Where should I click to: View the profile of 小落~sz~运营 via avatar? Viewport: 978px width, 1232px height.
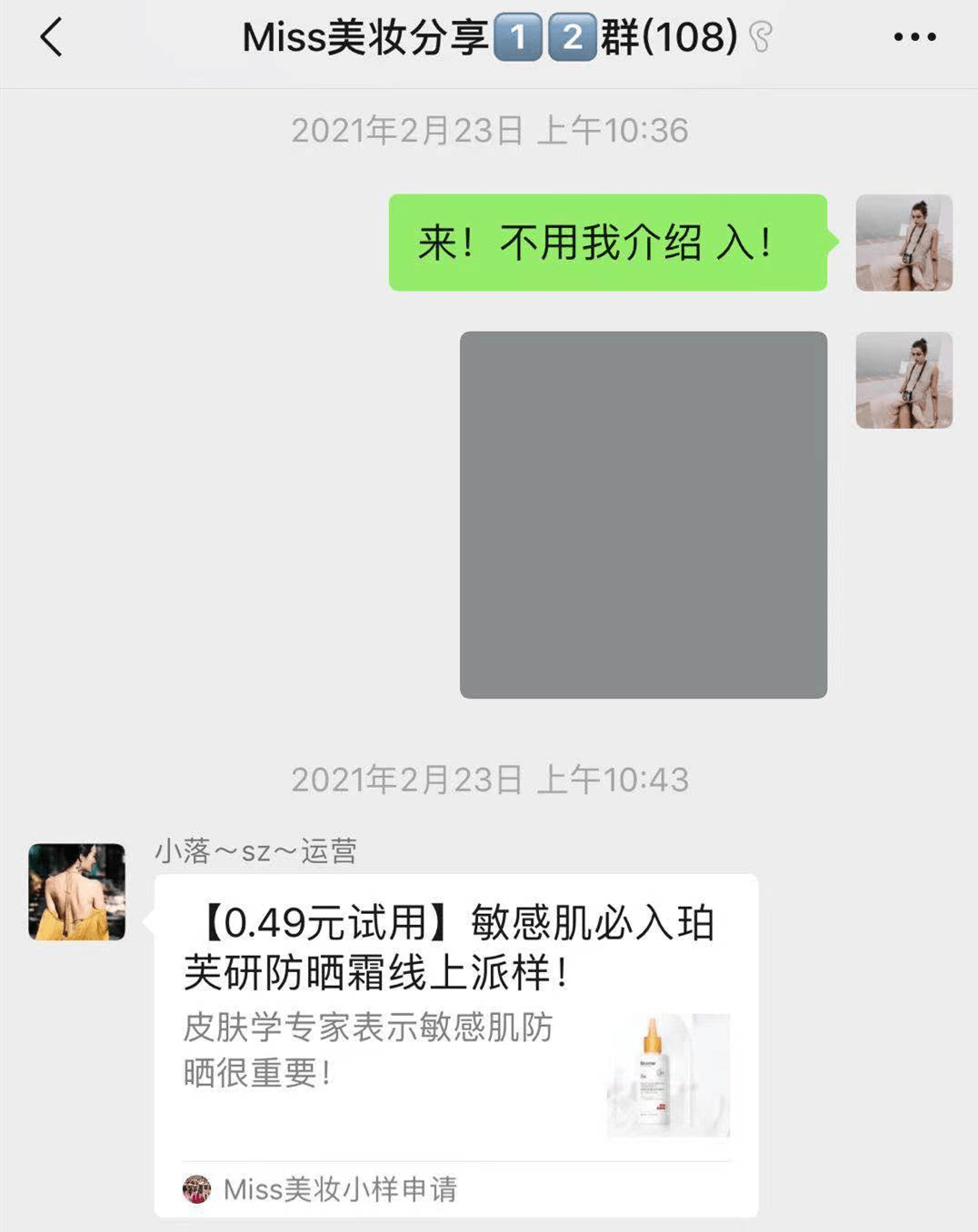tap(77, 891)
